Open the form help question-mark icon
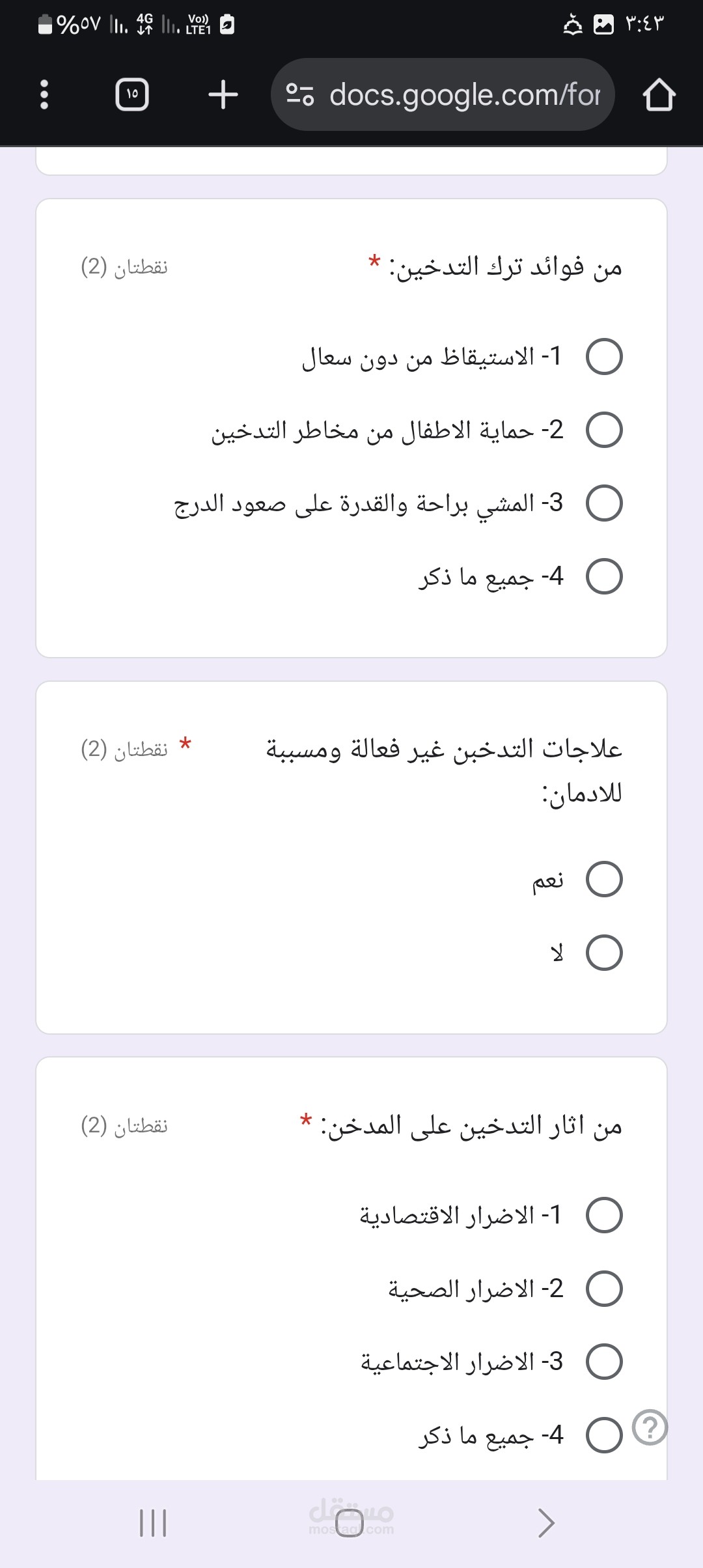703x1568 pixels. click(651, 1427)
